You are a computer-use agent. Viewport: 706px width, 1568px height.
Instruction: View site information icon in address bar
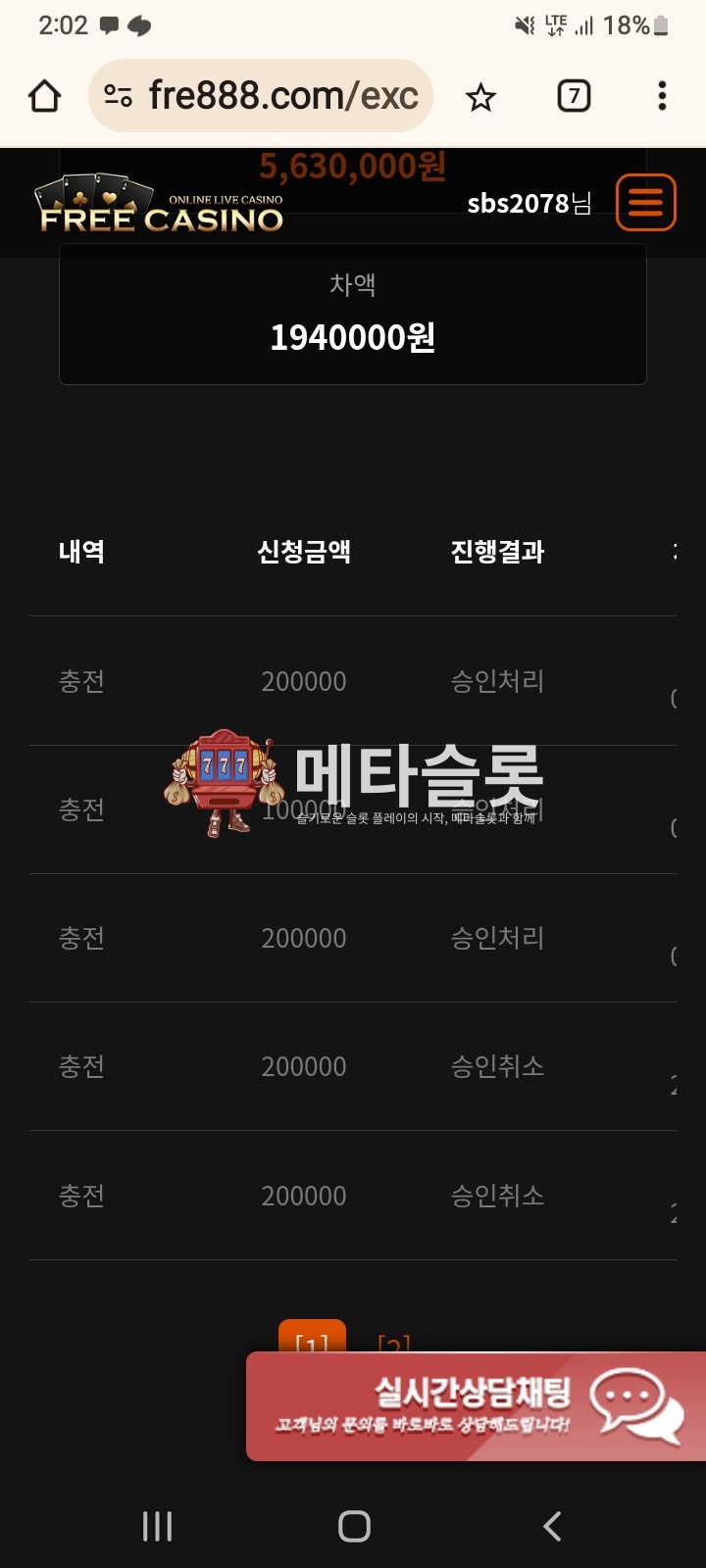pyautogui.click(x=119, y=96)
